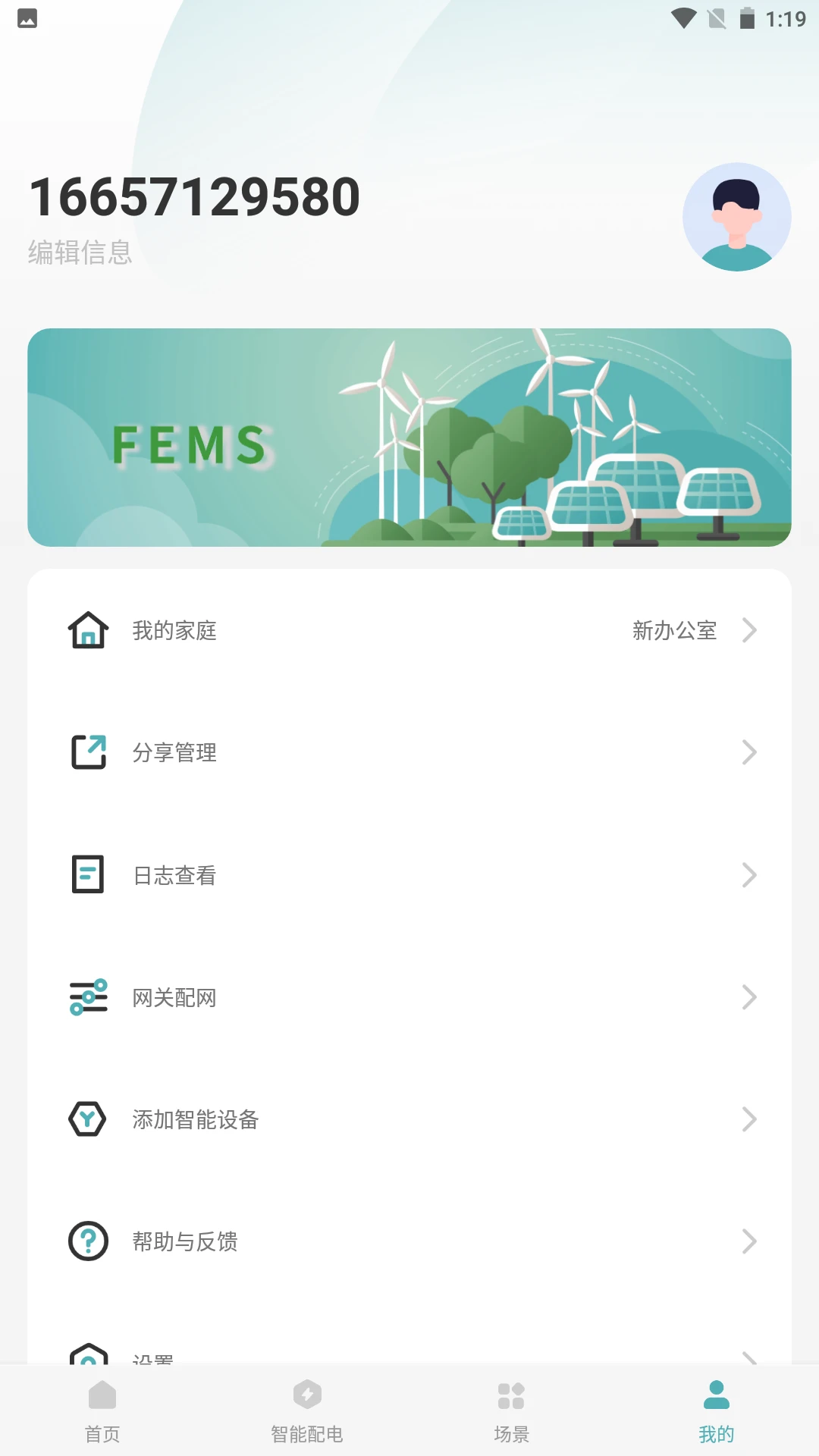Viewport: 819px width, 1456px height.
Task: Click the 首页 home tab icon
Action: click(102, 1408)
